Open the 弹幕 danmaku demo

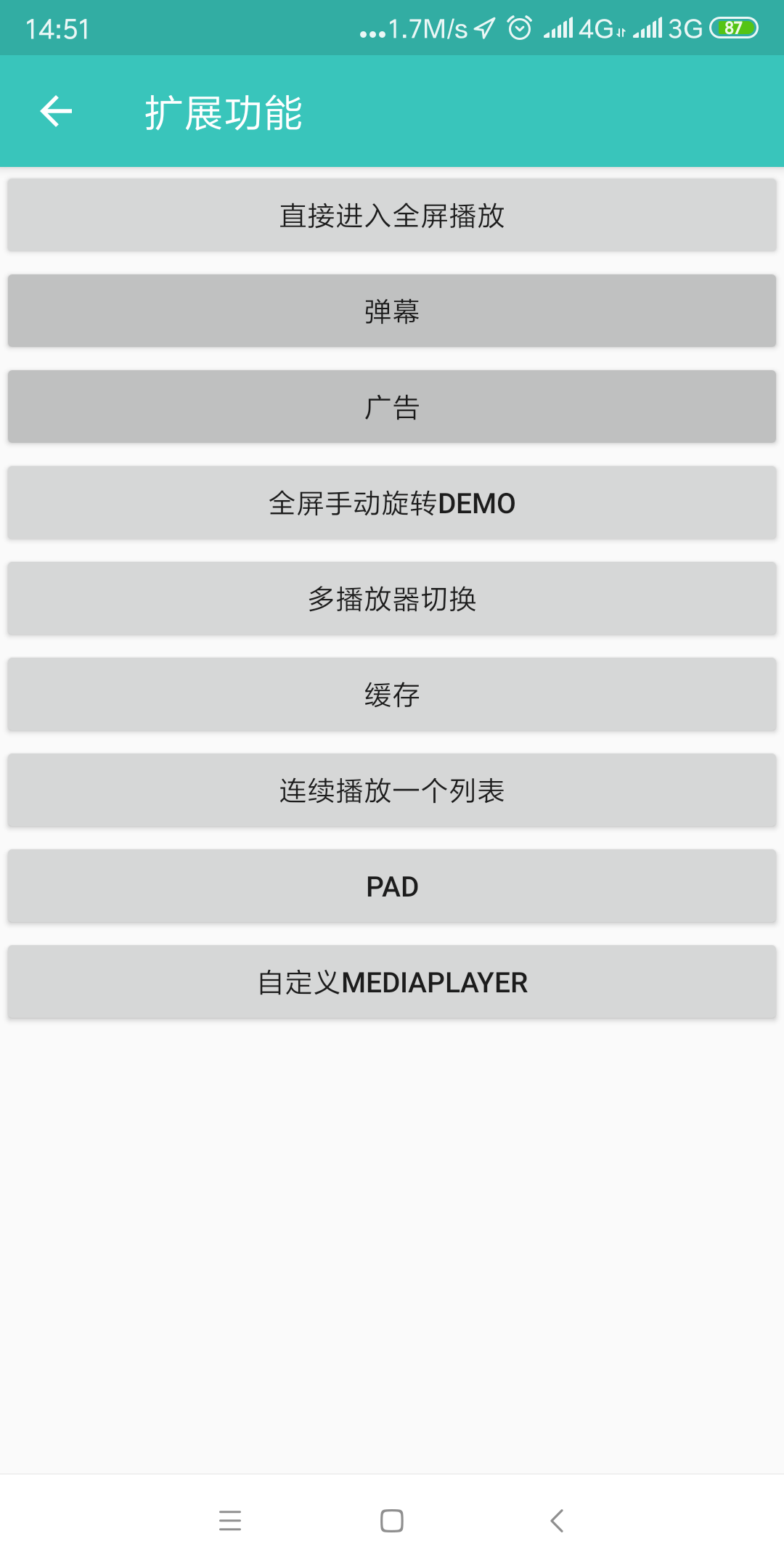392,311
